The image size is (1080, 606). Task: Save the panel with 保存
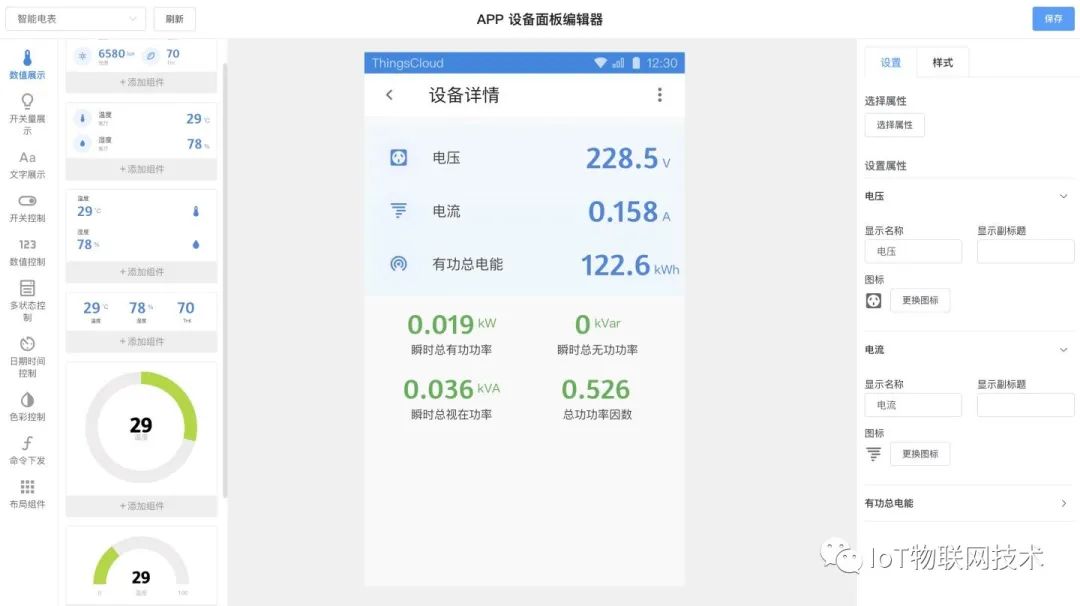tap(1053, 19)
